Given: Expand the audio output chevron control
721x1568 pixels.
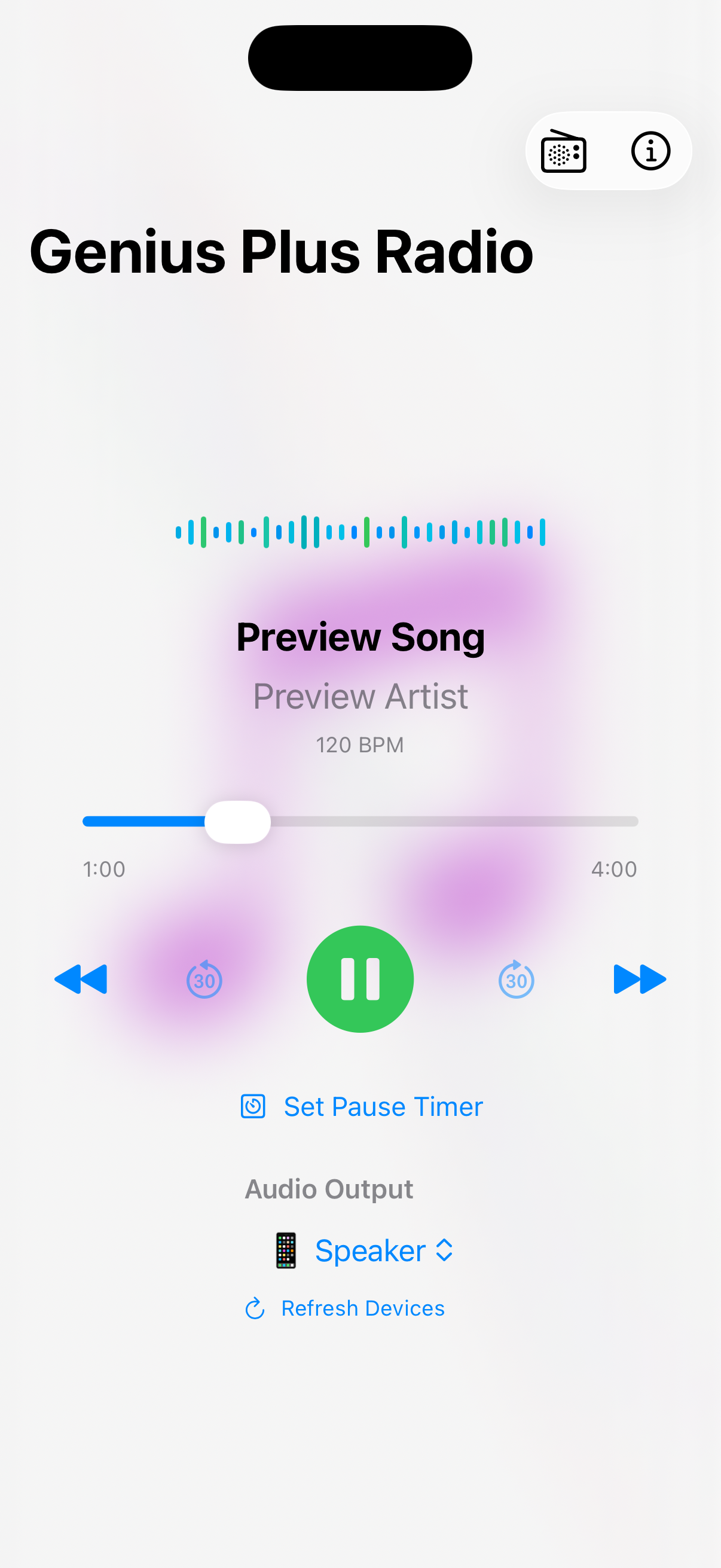Looking at the screenshot, I should [x=444, y=1251].
